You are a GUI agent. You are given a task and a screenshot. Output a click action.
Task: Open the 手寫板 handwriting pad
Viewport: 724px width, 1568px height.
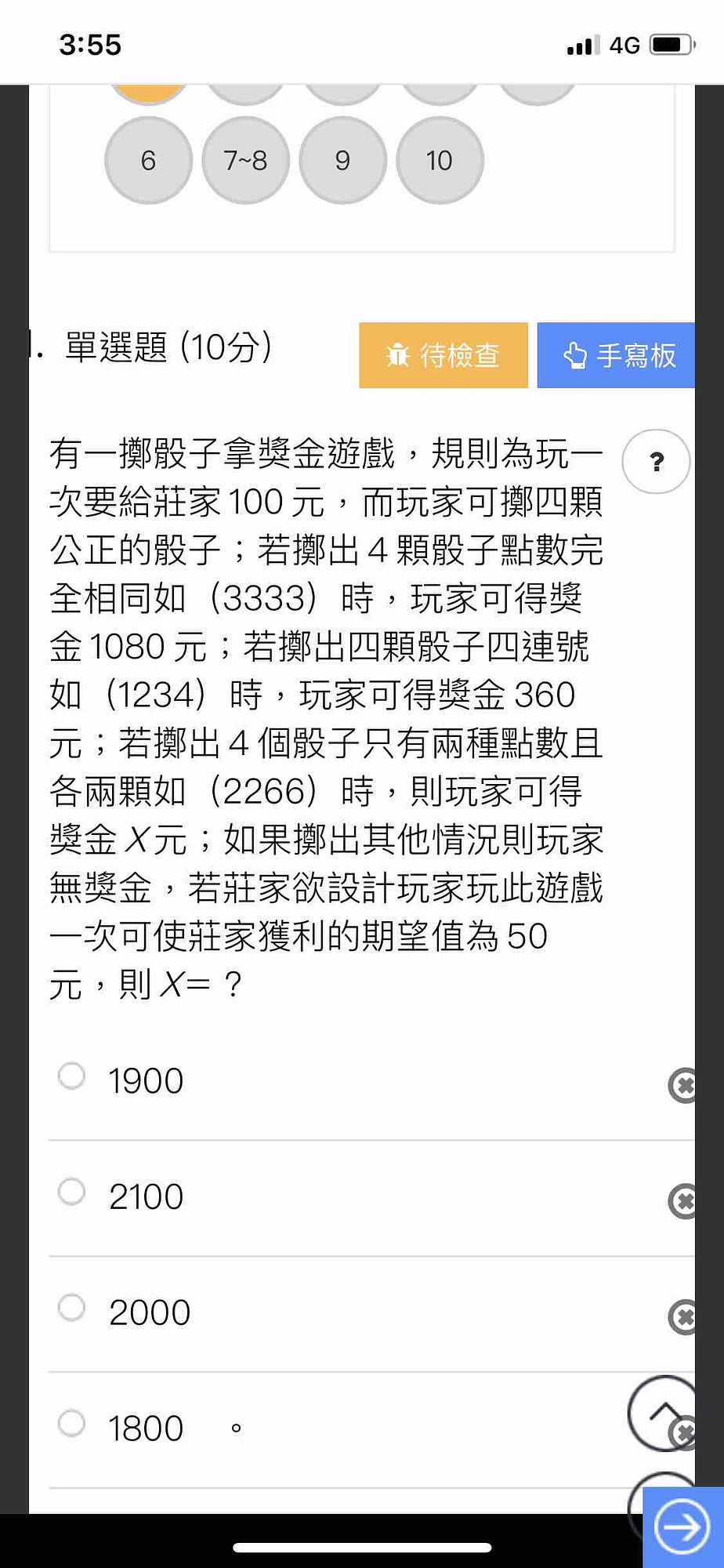(x=616, y=355)
